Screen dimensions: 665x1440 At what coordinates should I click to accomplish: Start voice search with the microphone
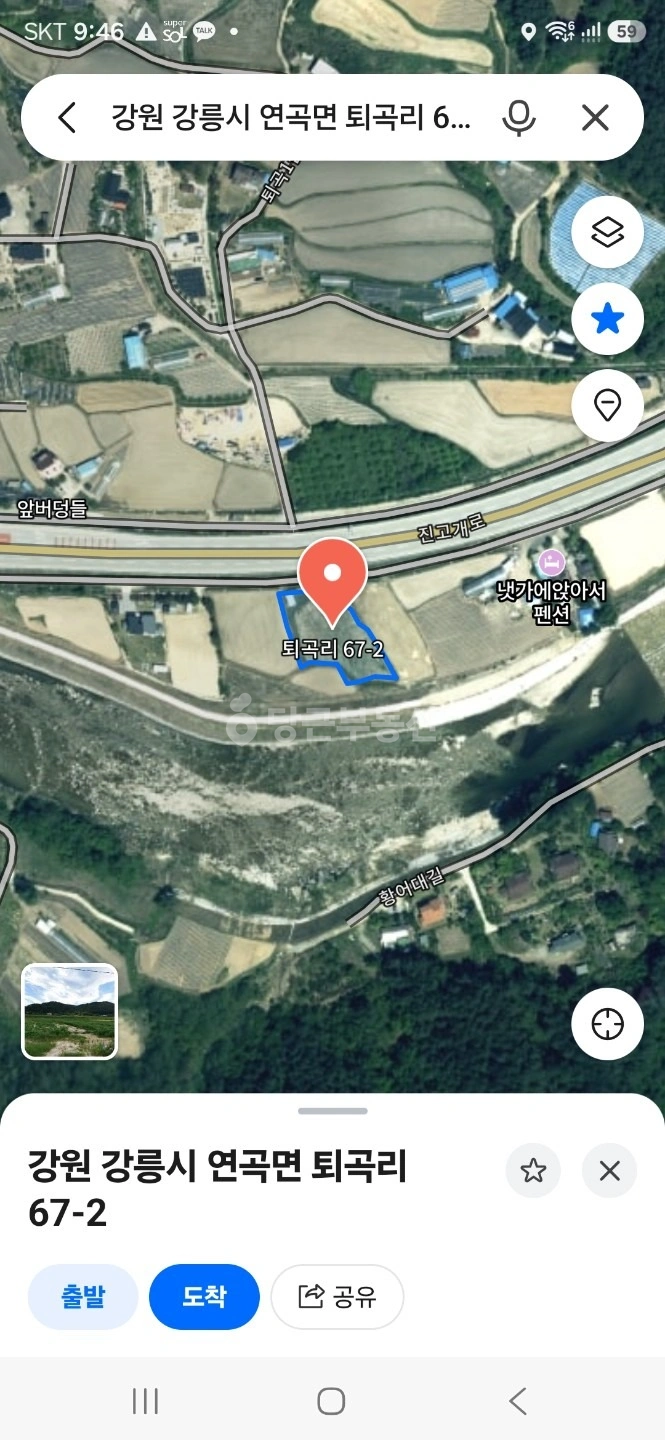click(518, 119)
